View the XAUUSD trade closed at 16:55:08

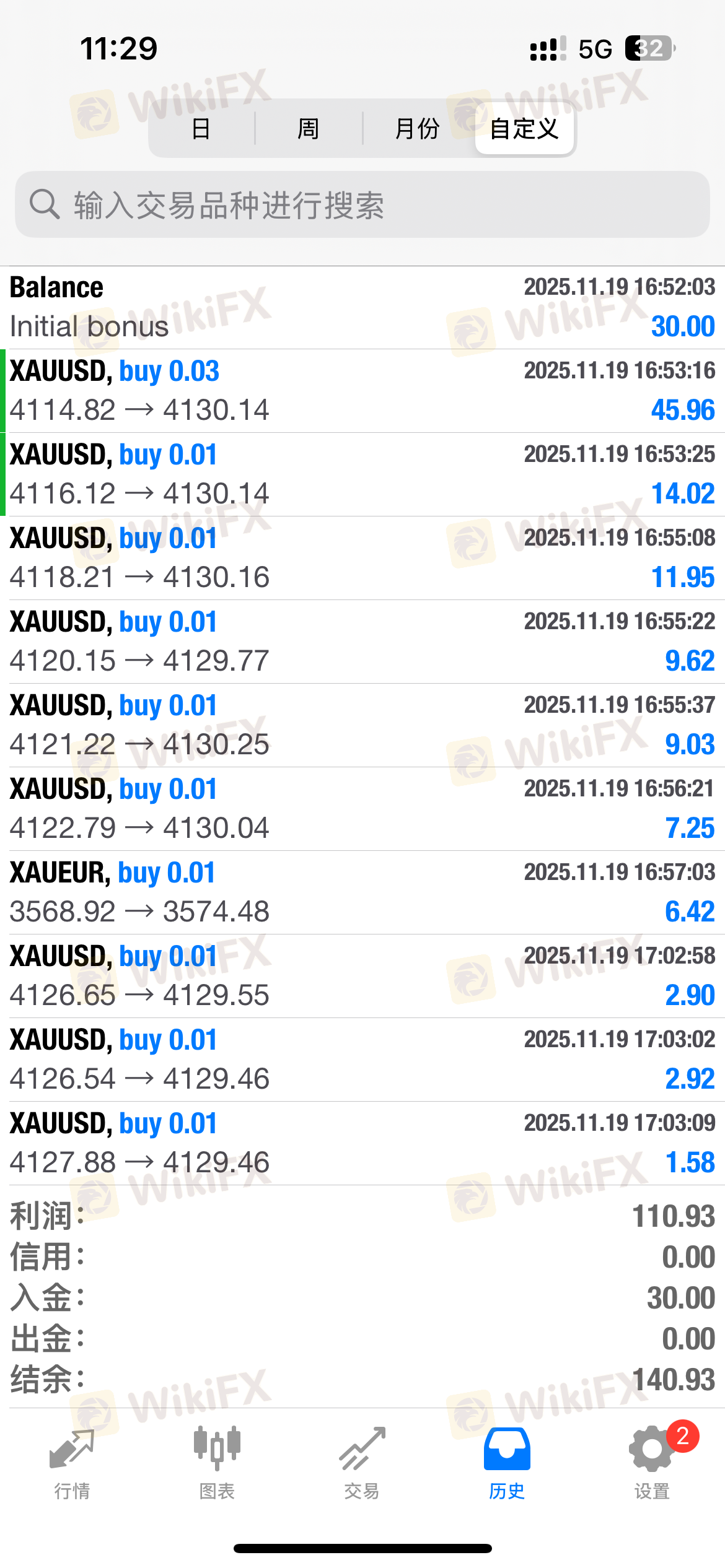click(x=362, y=558)
